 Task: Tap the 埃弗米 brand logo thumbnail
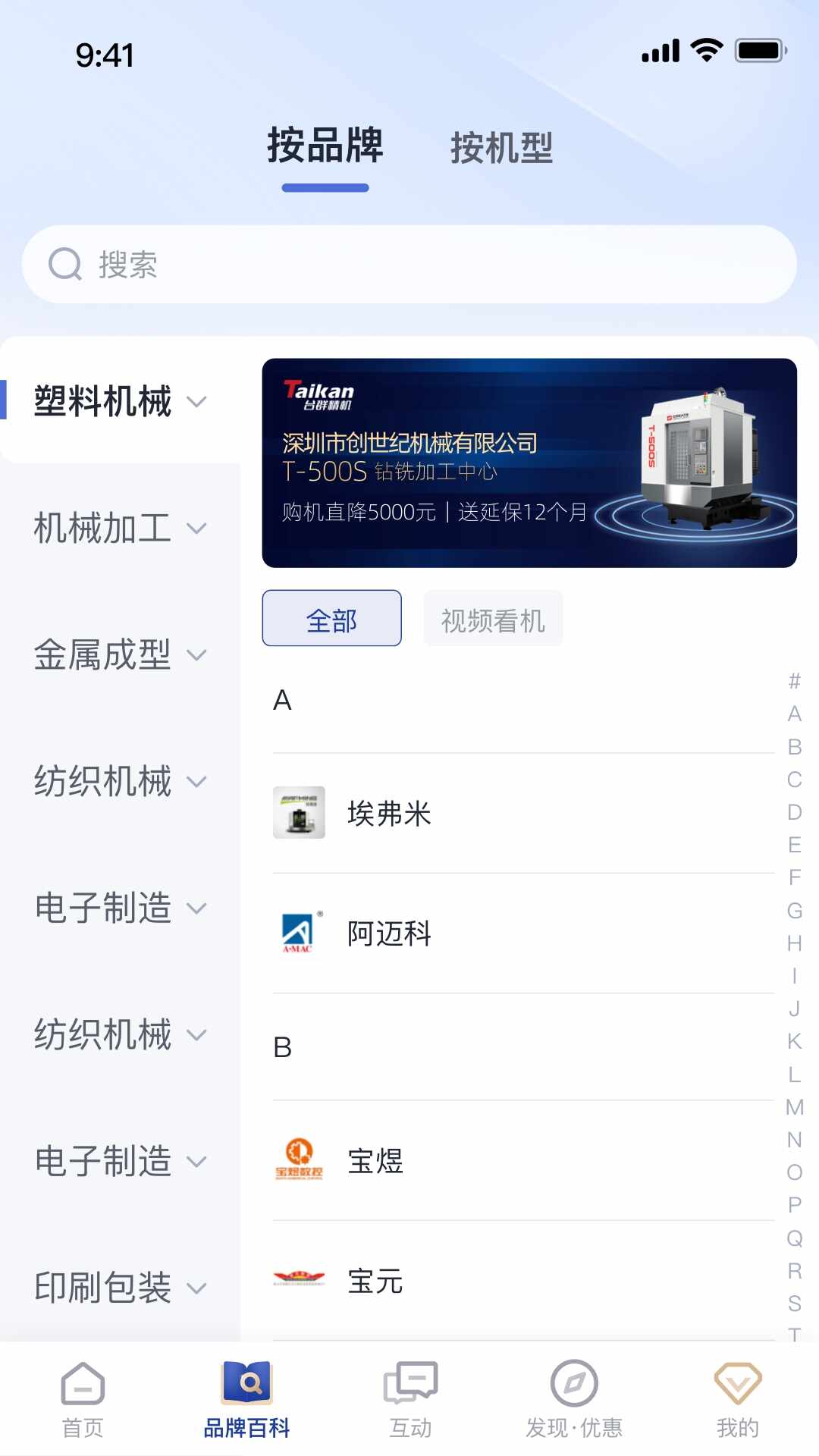click(299, 814)
